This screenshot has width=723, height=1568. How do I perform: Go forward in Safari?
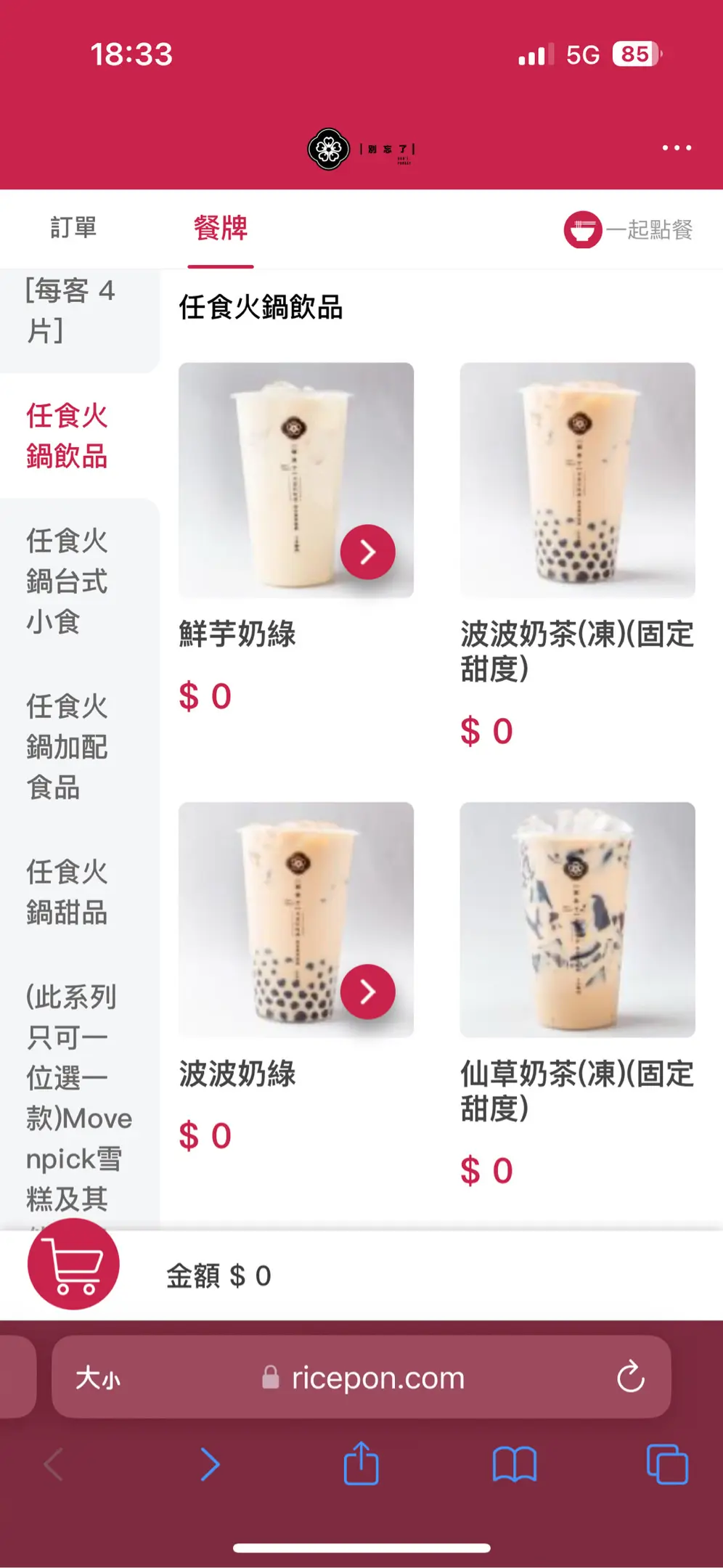[209, 1464]
